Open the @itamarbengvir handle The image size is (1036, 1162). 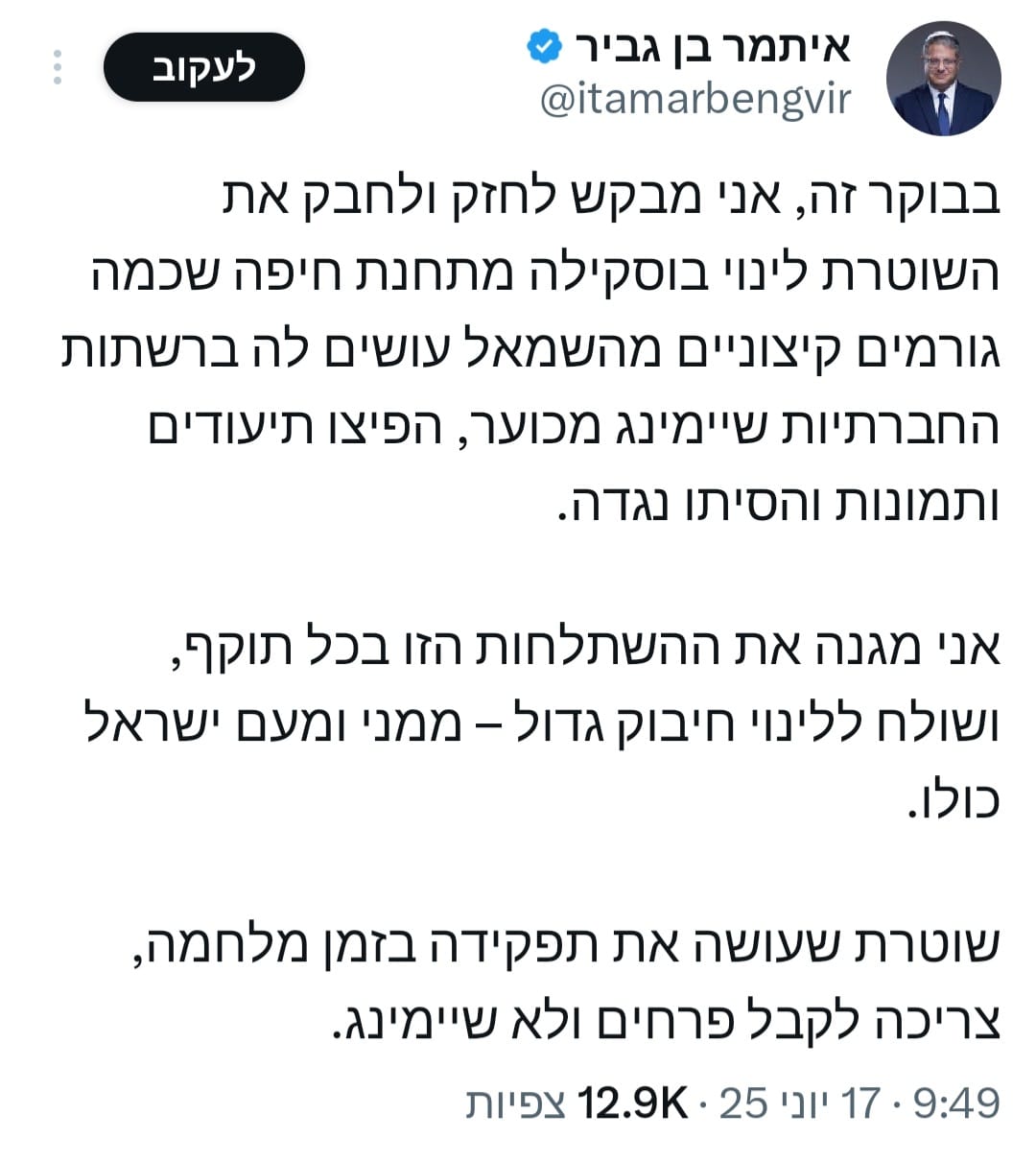point(695,100)
